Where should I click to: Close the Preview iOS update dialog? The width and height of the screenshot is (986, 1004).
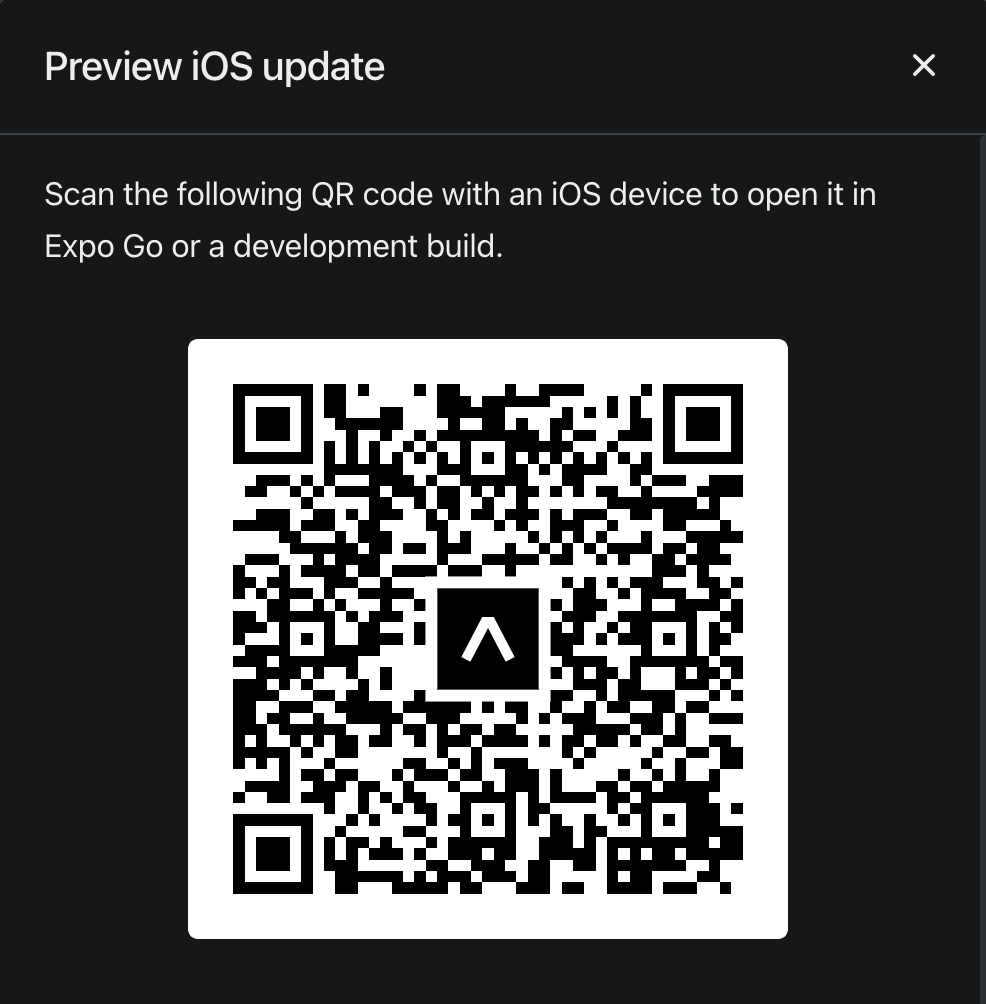pos(923,66)
